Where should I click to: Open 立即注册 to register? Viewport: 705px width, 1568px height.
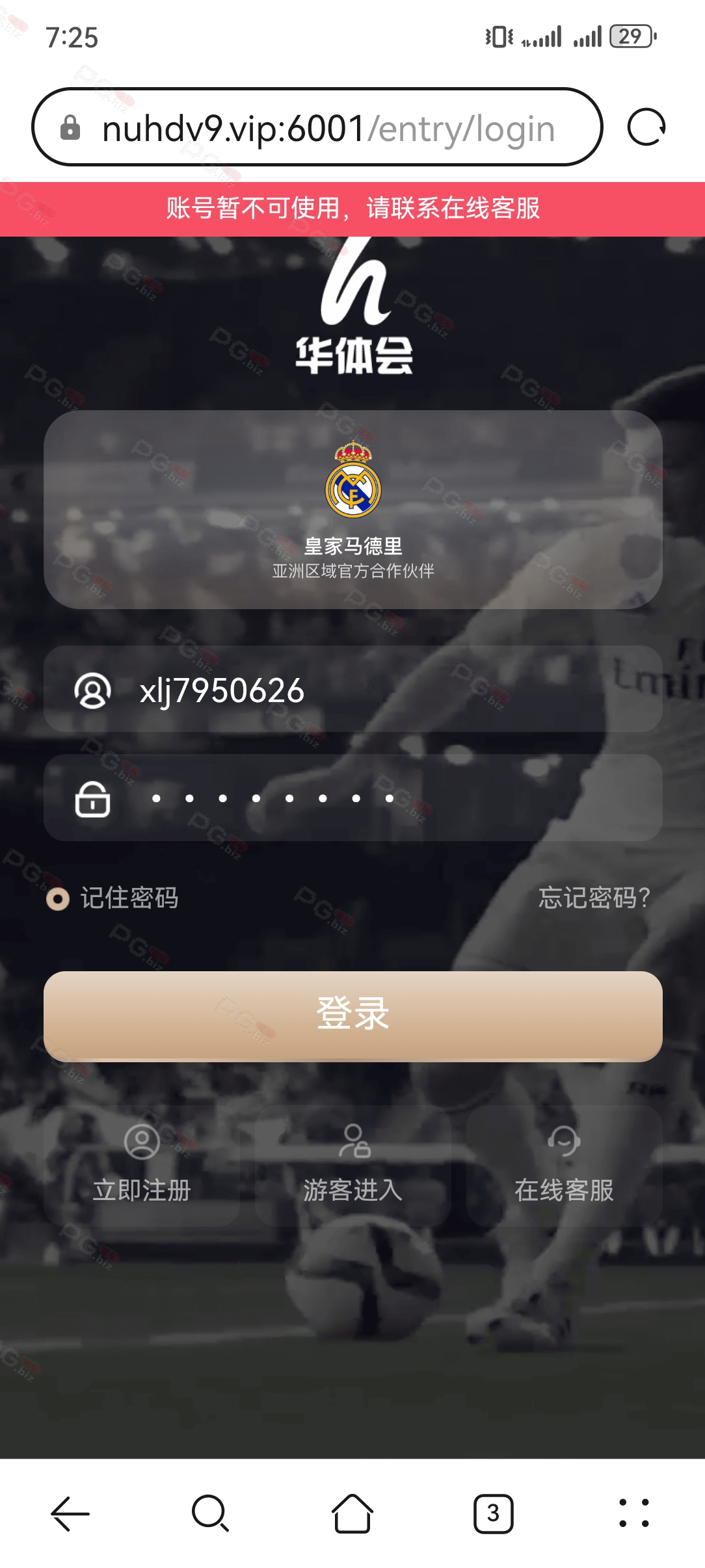pos(142,1166)
